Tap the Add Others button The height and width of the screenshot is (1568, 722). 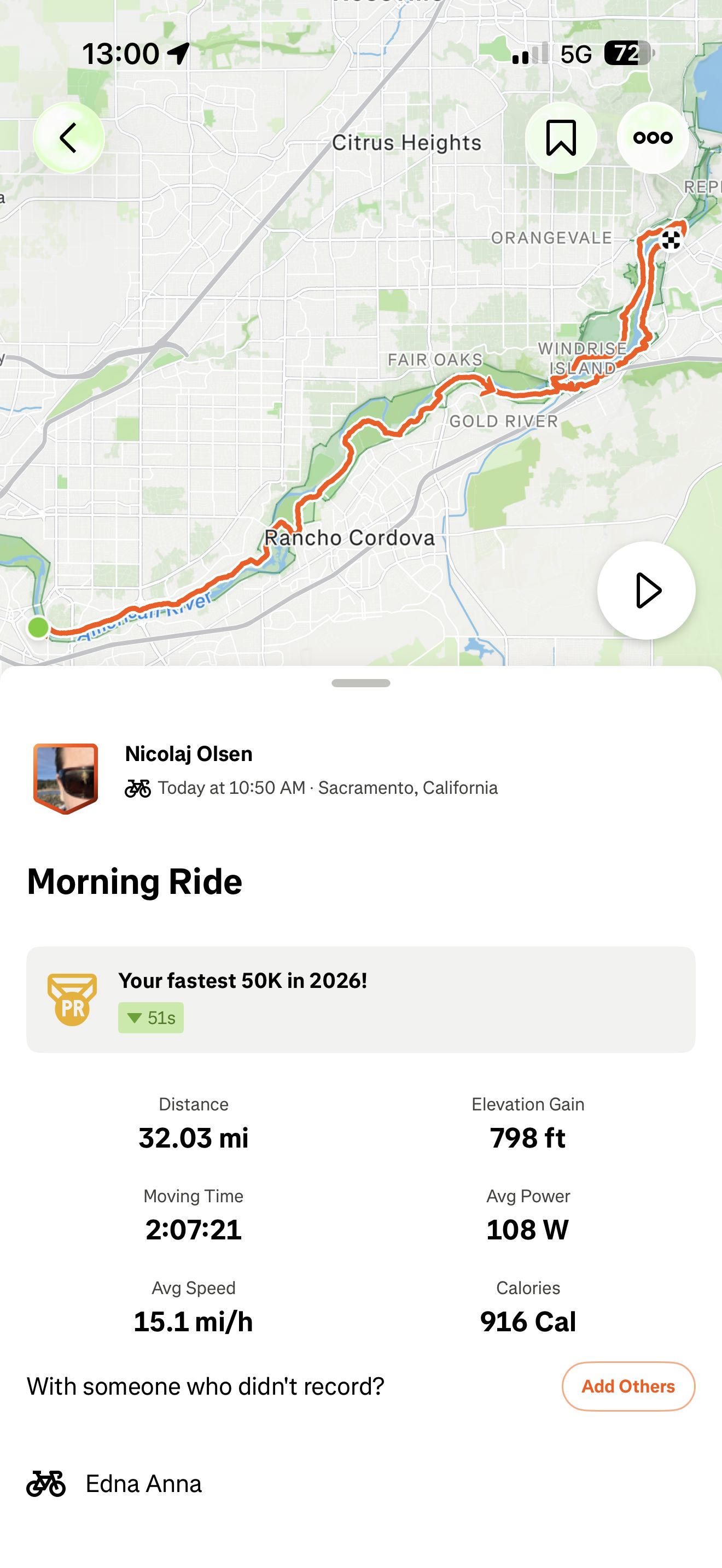628,1386
